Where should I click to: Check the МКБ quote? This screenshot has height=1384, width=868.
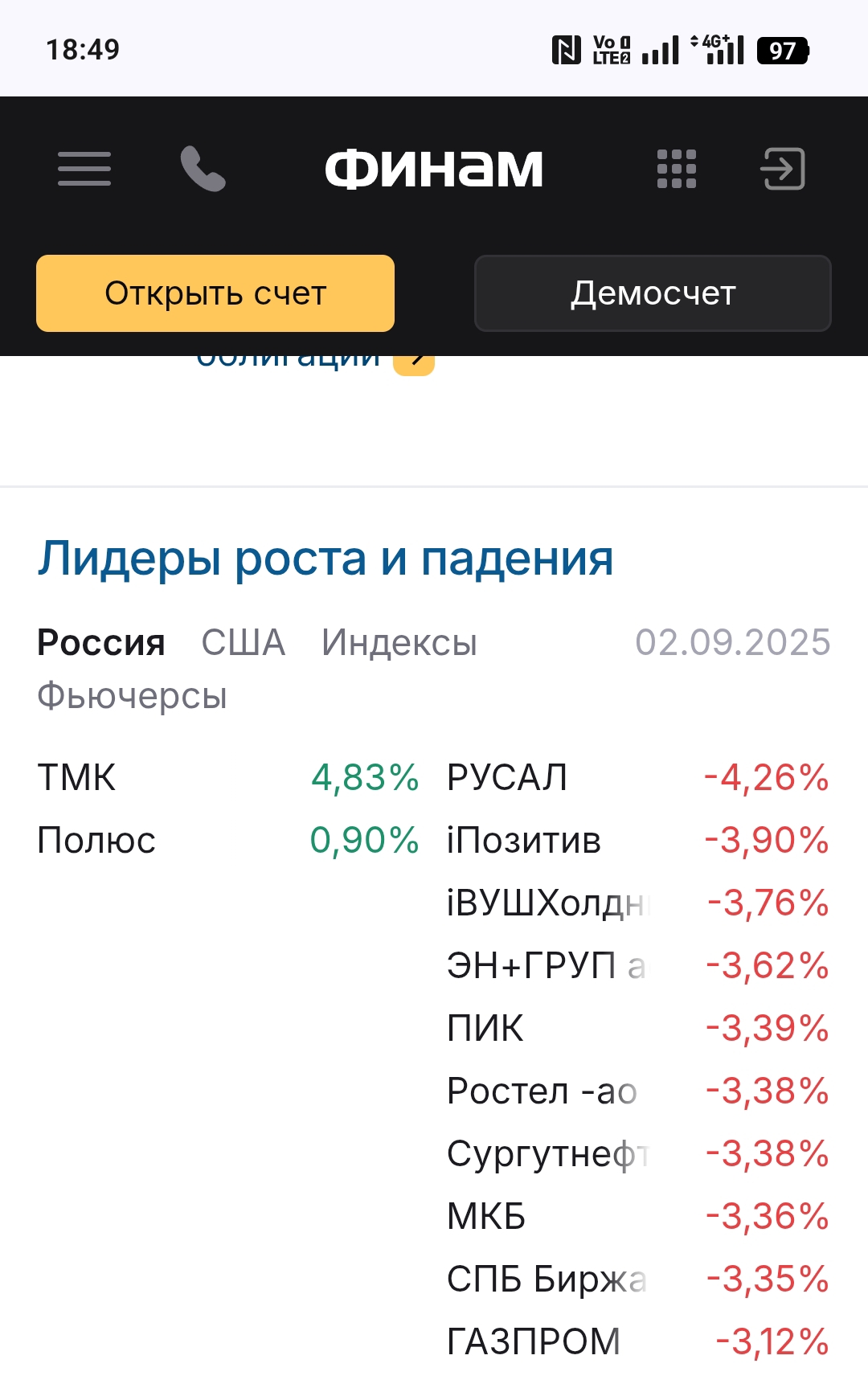pyautogui.click(x=486, y=1217)
